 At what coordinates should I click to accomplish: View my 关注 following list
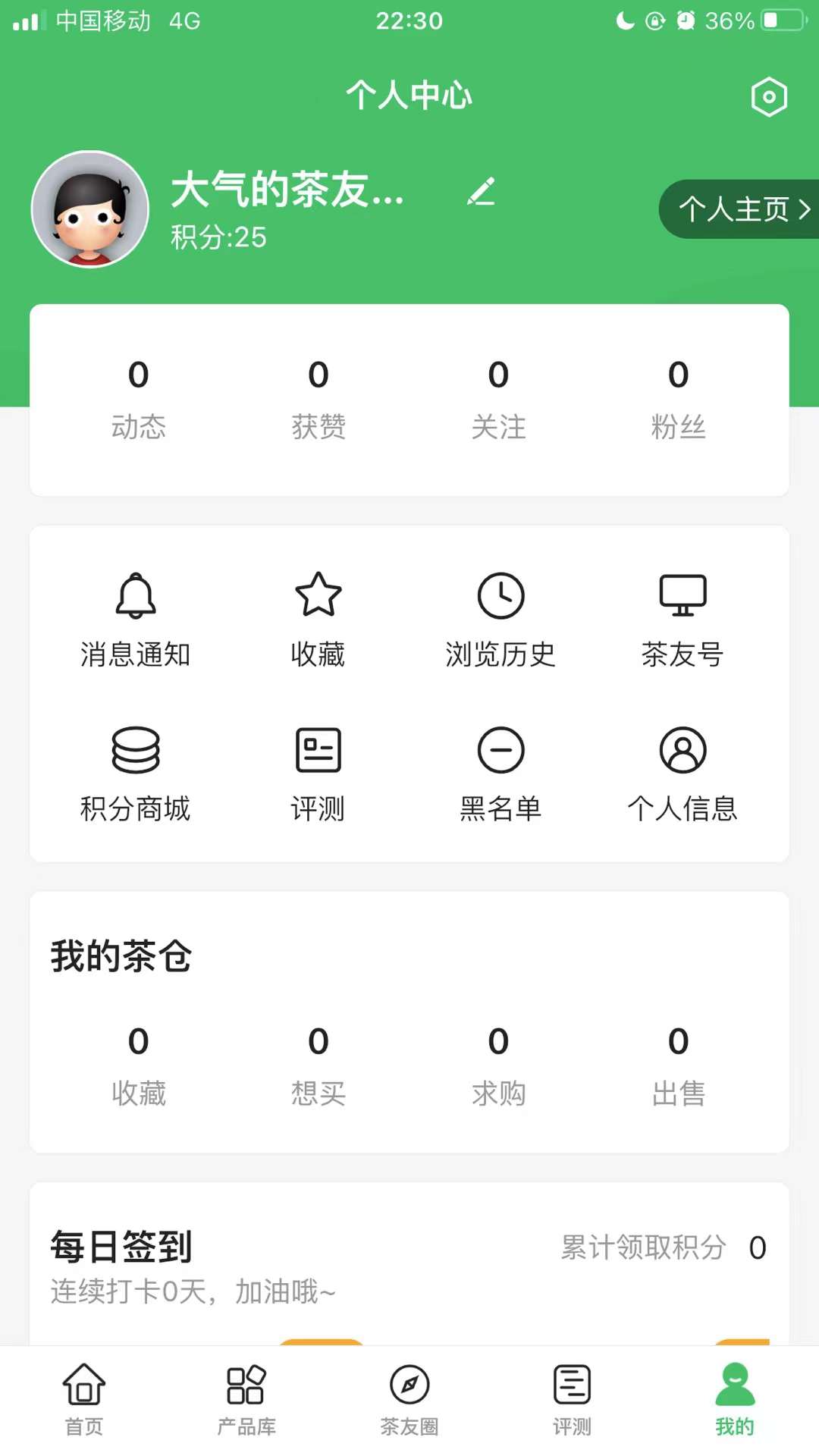coord(498,400)
